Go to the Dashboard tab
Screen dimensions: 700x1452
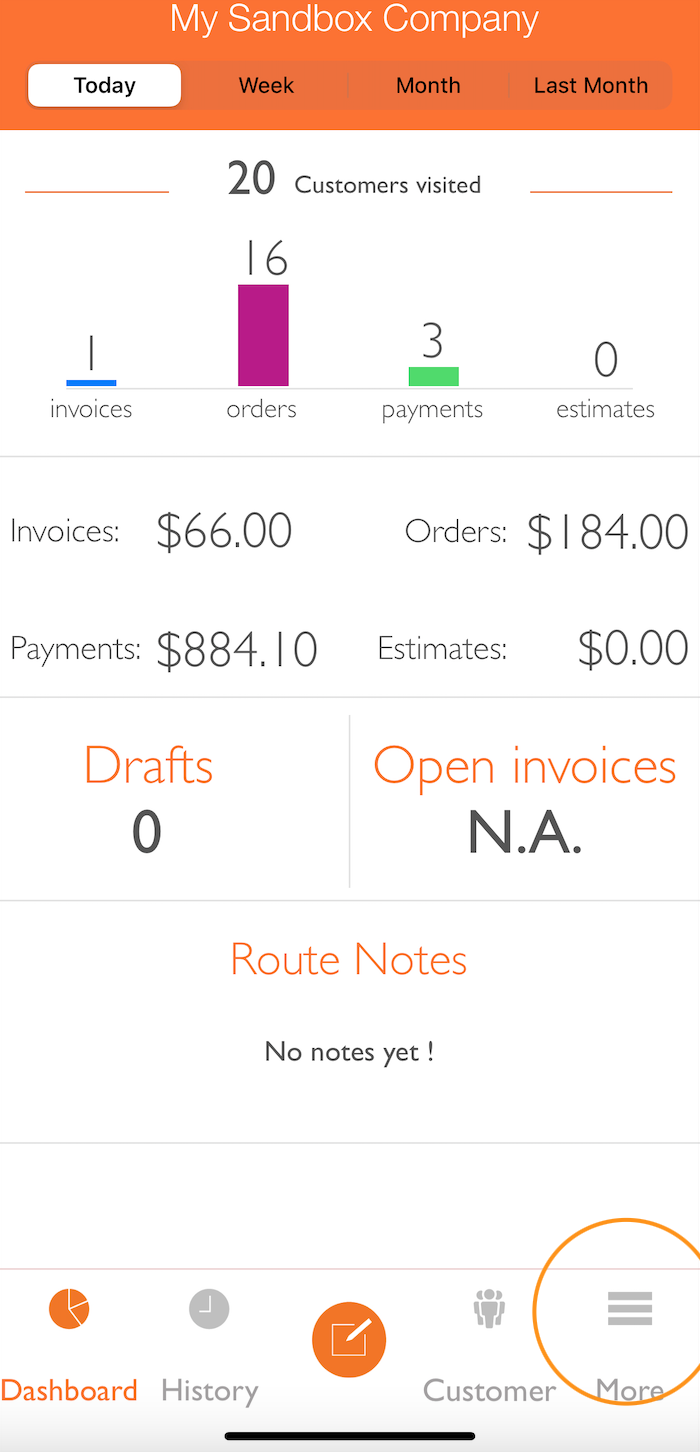point(69,1345)
